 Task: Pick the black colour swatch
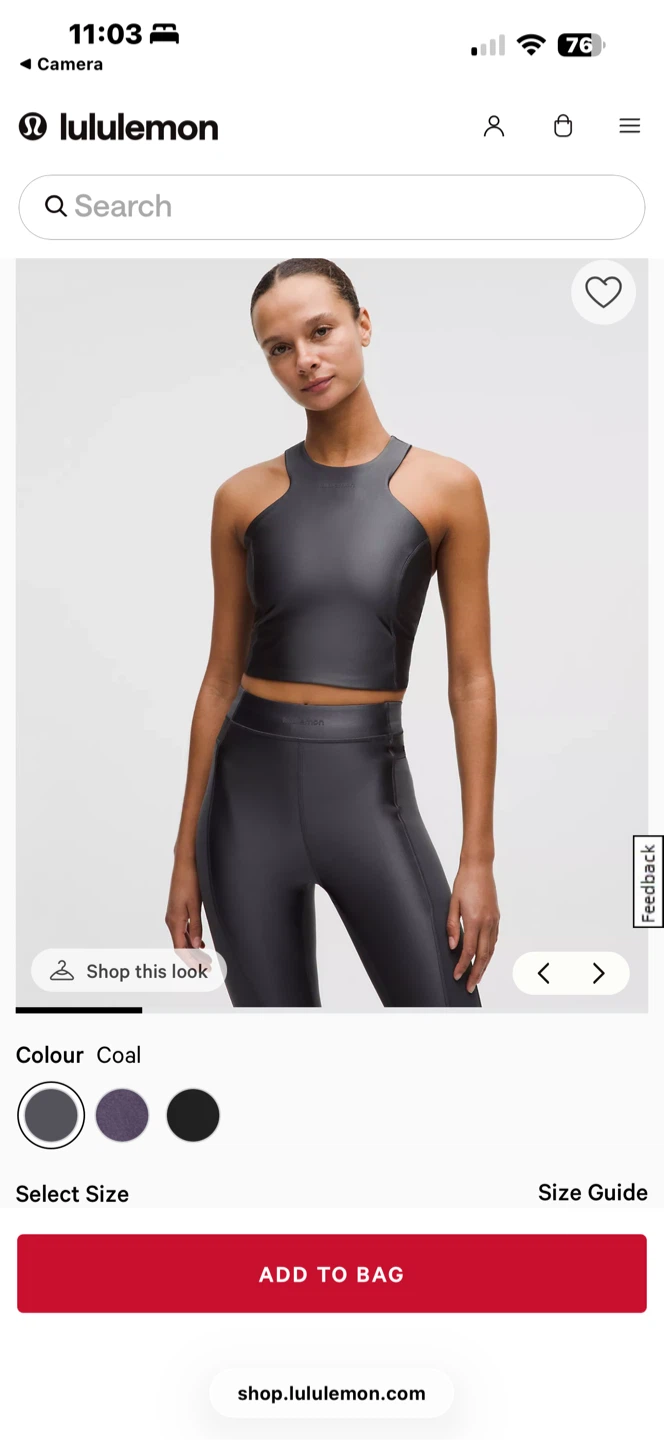[193, 1115]
